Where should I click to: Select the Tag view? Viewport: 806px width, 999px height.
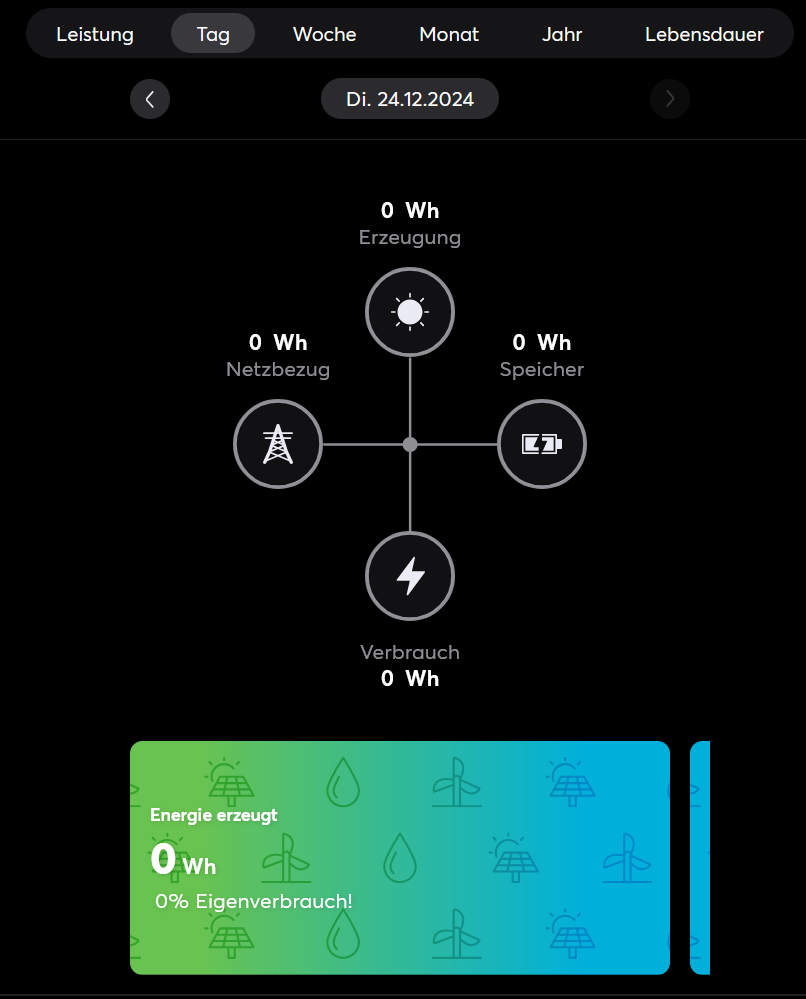[213, 34]
